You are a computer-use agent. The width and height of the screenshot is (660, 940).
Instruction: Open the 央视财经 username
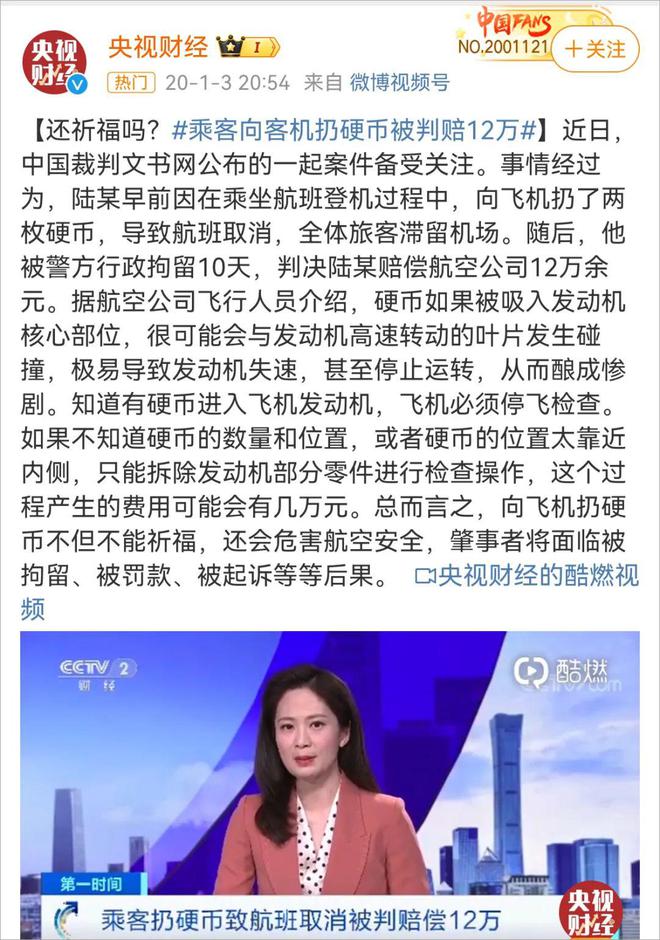158,47
